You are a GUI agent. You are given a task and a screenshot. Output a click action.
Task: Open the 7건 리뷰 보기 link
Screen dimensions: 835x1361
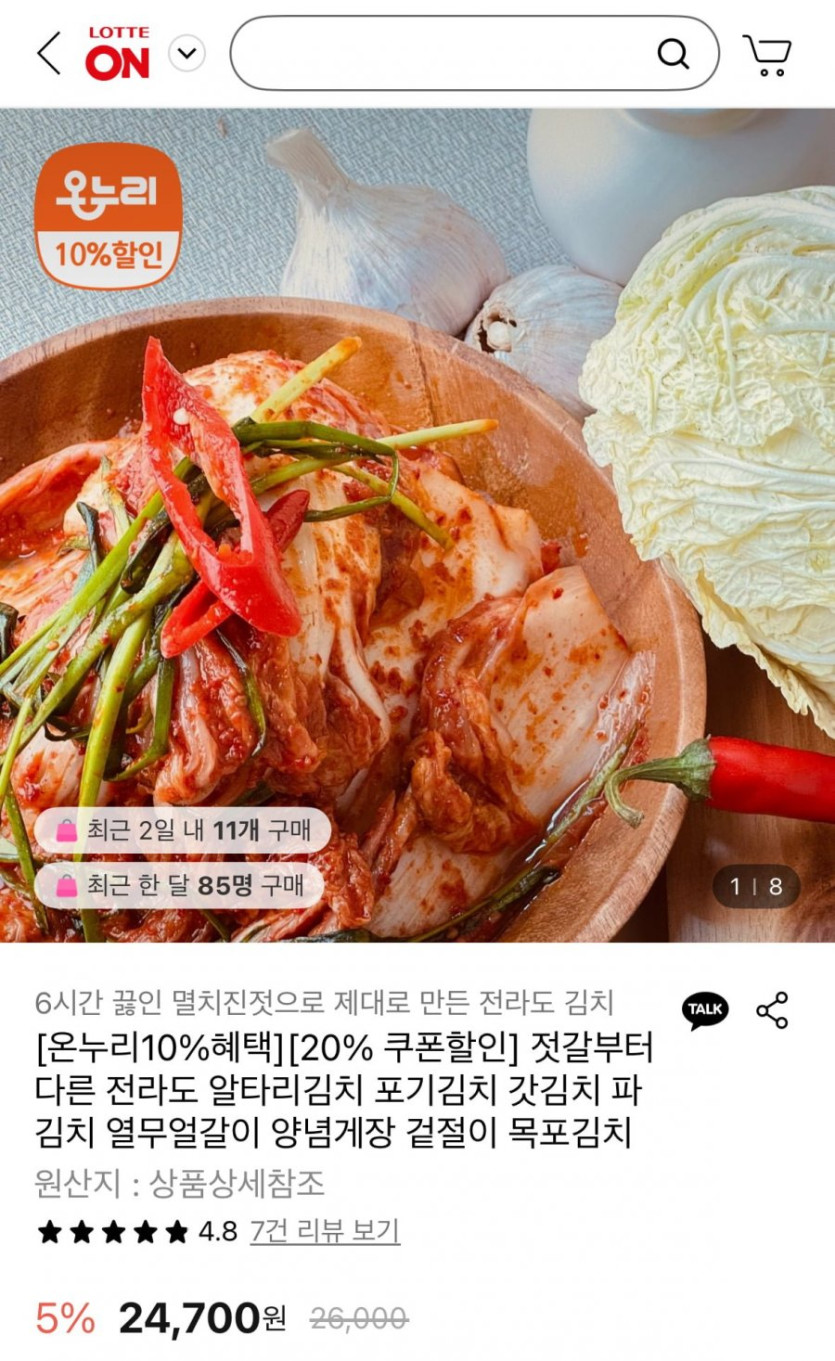(x=325, y=1230)
